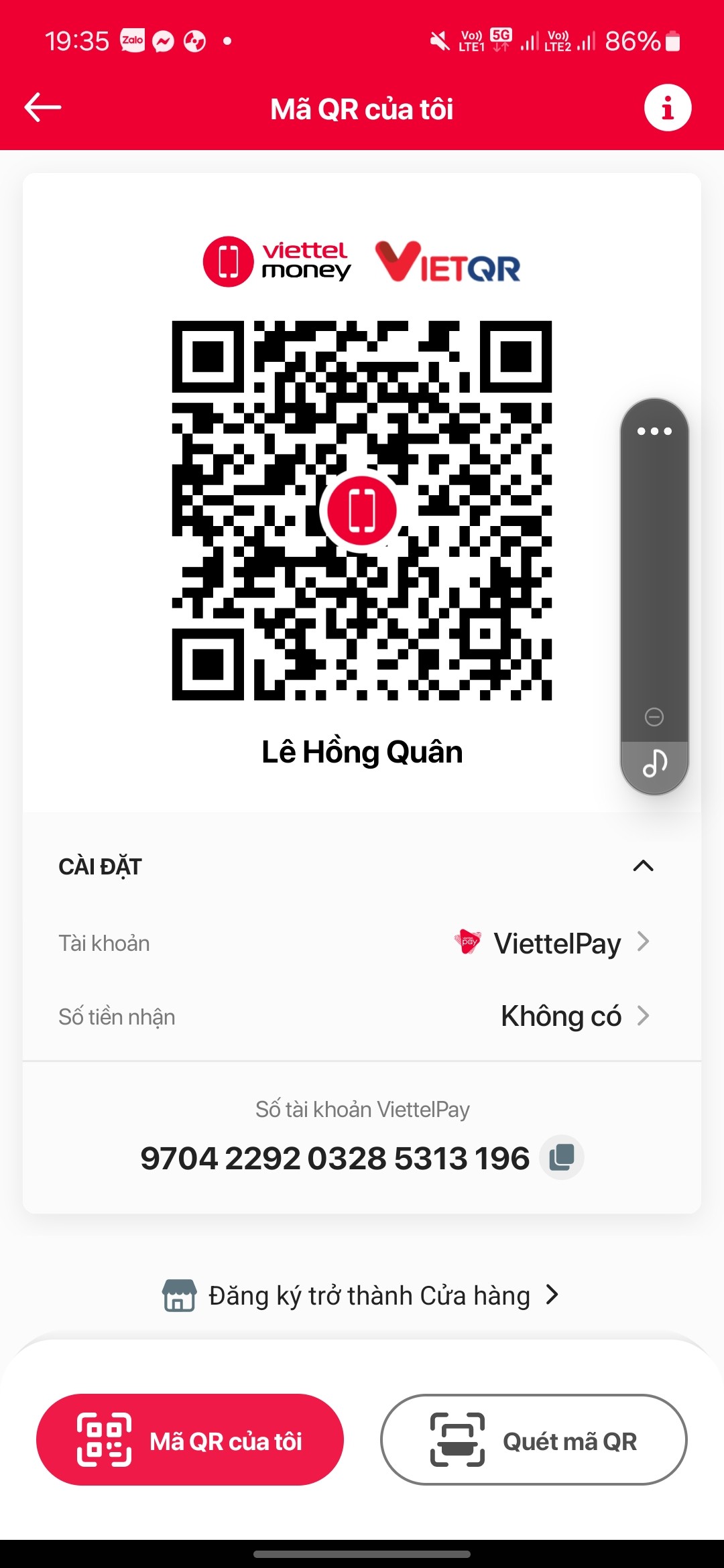The image size is (724, 1568).
Task: Copy the ViettelPay account number
Action: tap(562, 1157)
